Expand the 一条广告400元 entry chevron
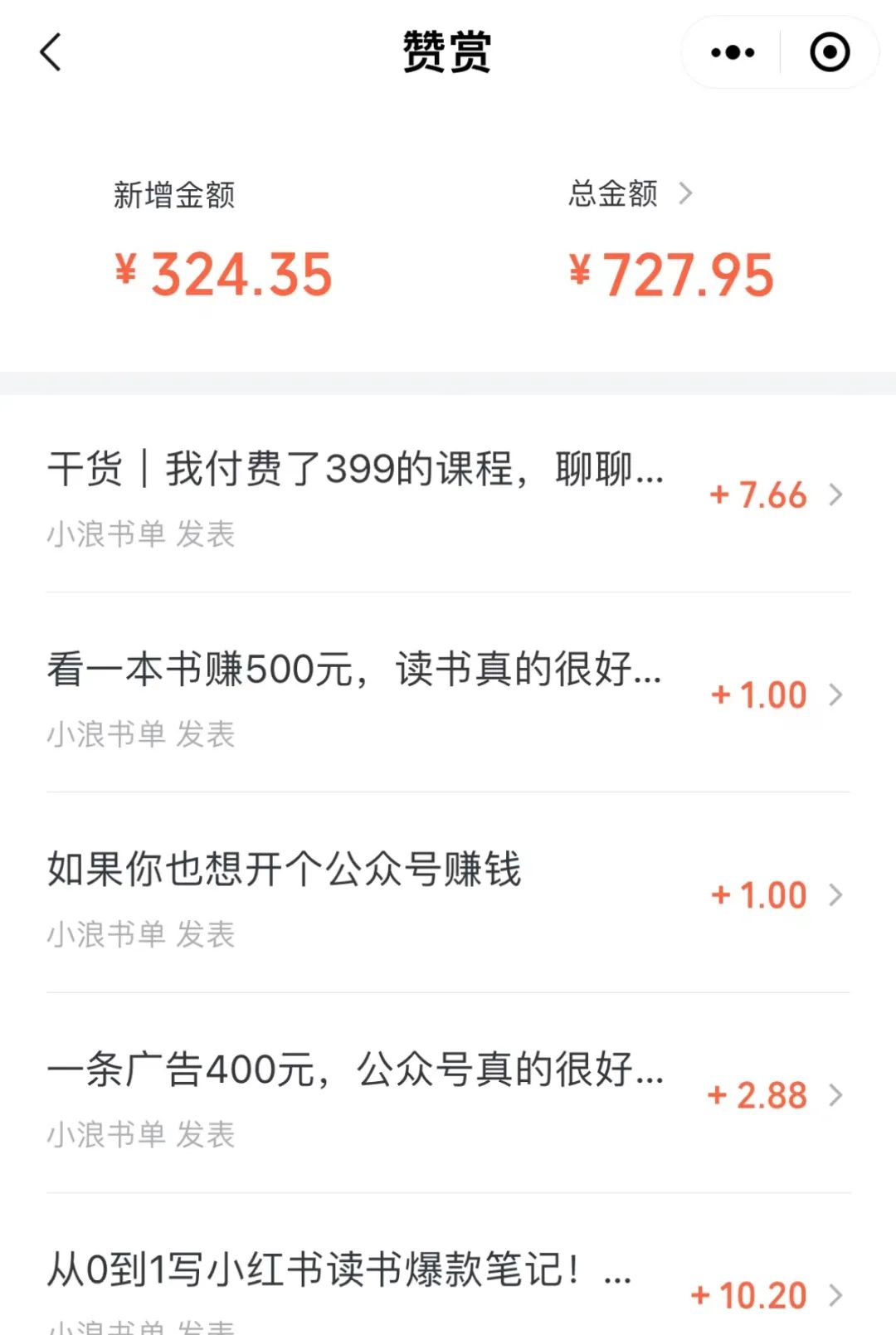The height and width of the screenshot is (1335, 896). 834,1095
